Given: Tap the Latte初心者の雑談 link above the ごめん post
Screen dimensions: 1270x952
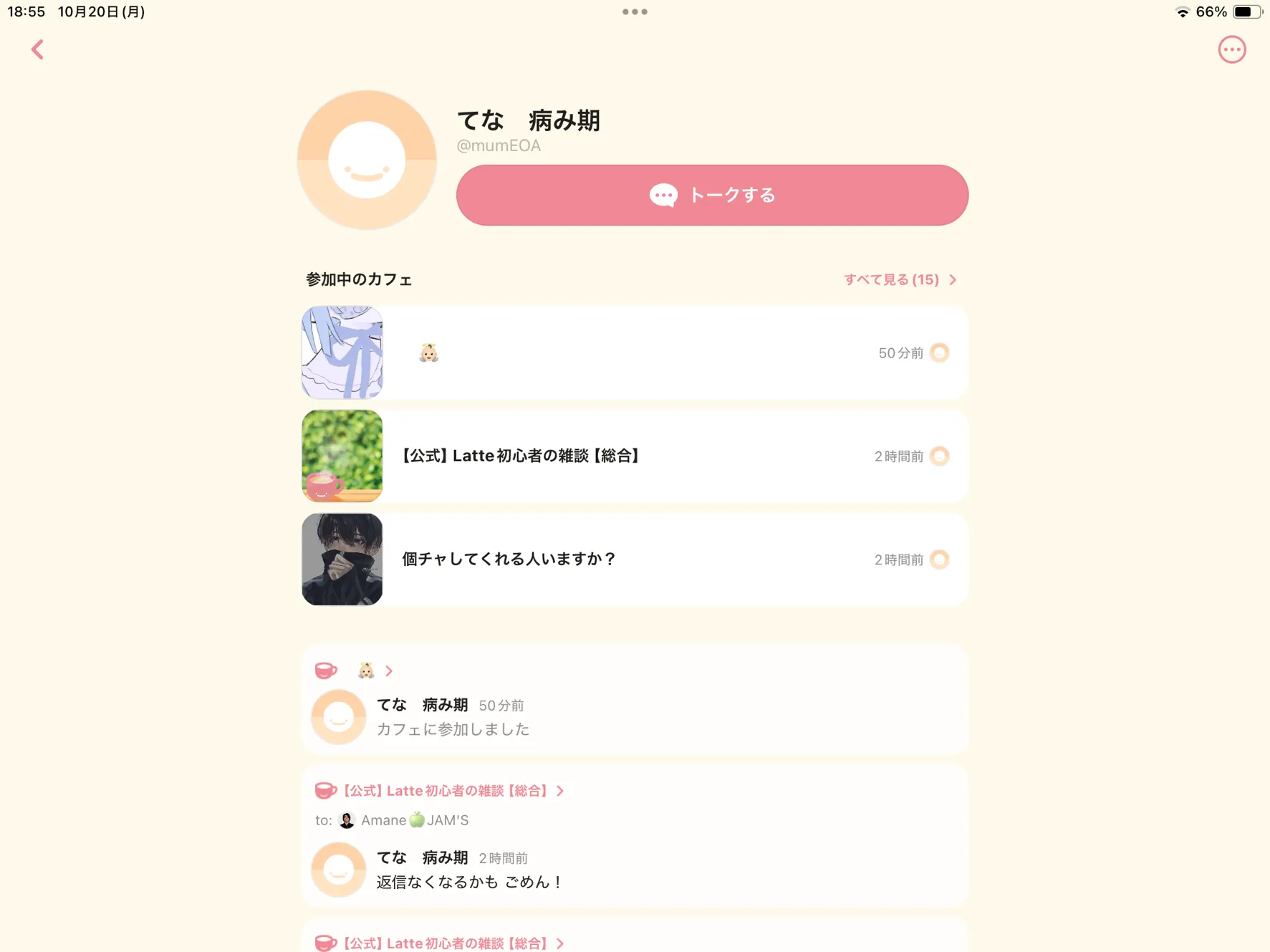Looking at the screenshot, I should click(444, 791).
